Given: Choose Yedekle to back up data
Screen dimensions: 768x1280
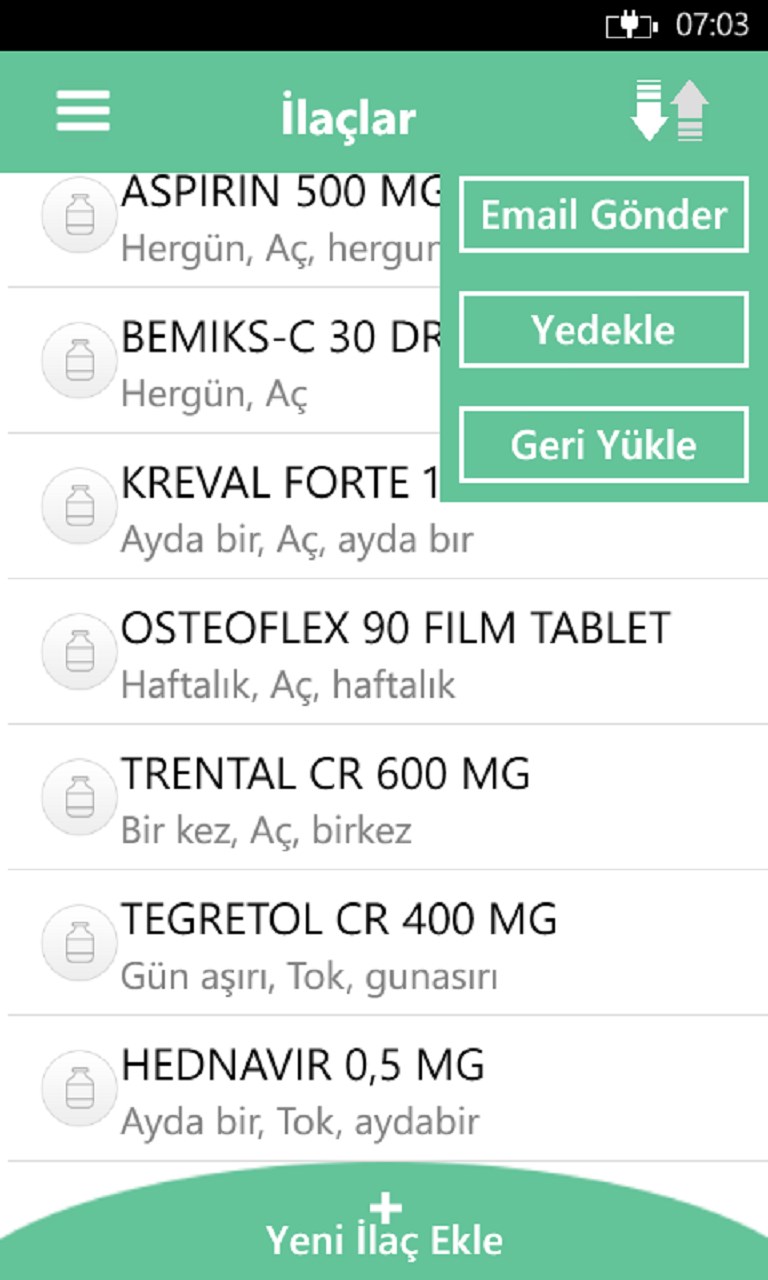Looking at the screenshot, I should coord(603,330).
